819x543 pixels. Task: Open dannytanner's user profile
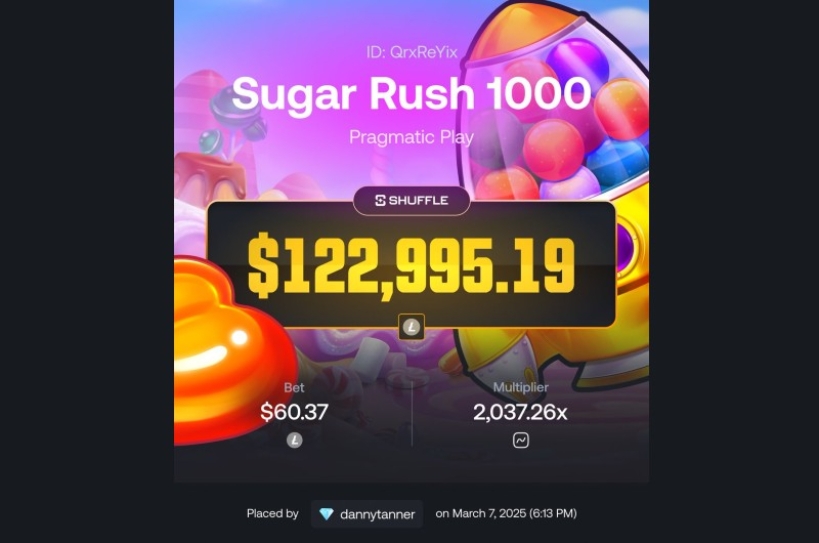point(367,514)
